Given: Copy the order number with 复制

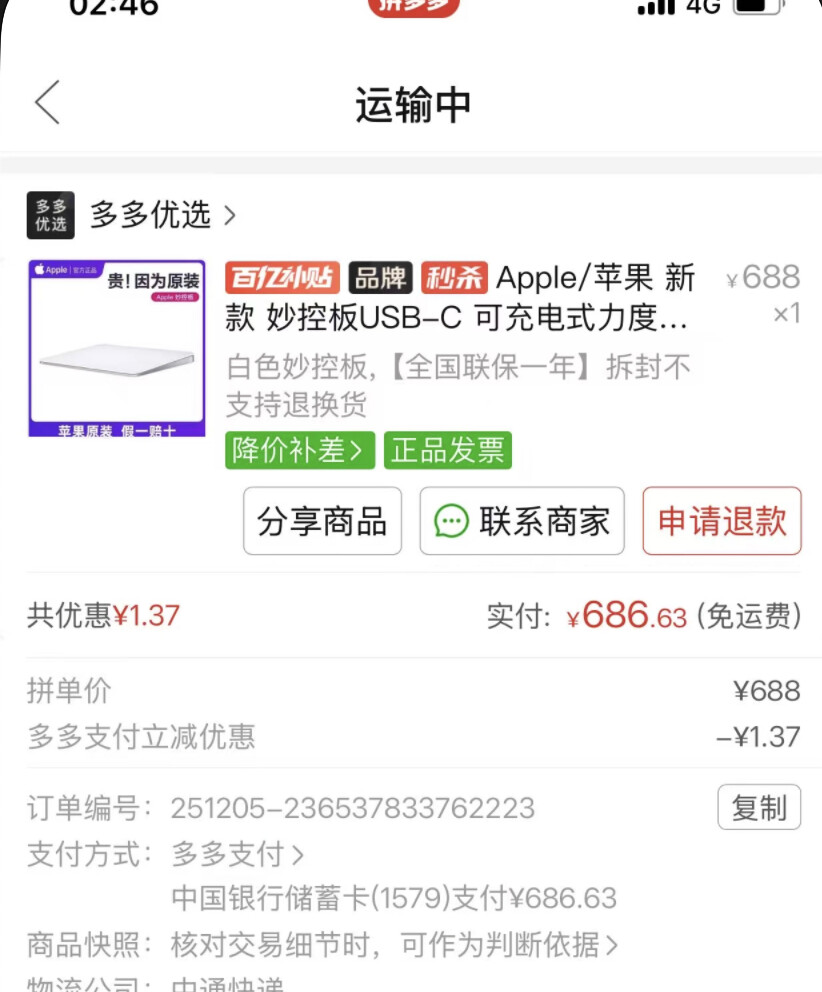Looking at the screenshot, I should (759, 807).
